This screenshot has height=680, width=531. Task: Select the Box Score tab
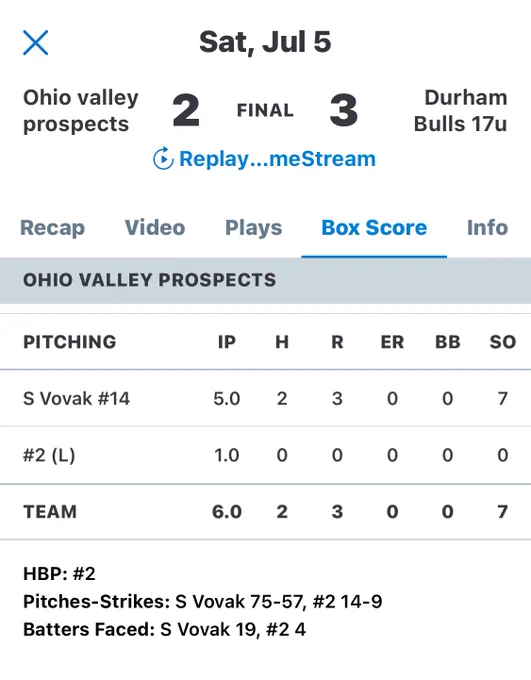coord(374,228)
